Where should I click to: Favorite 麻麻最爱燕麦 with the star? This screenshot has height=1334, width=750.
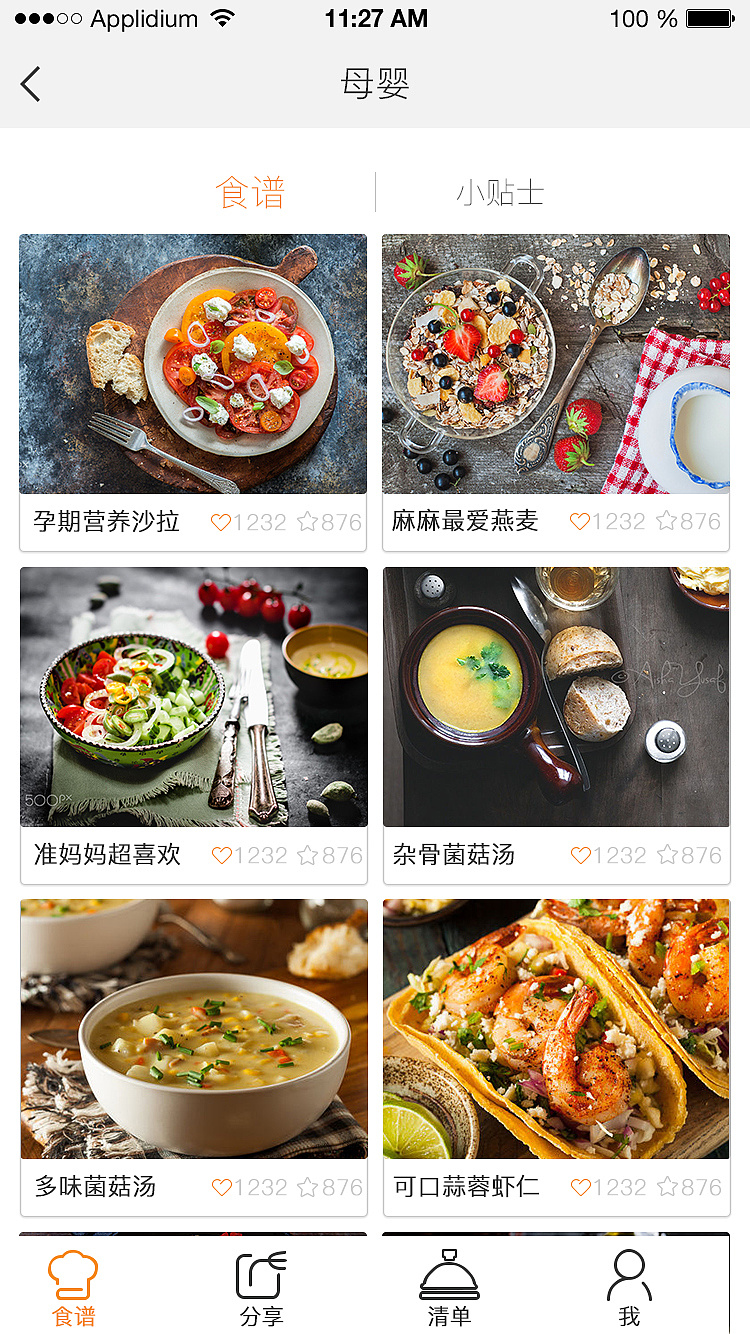coord(667,521)
